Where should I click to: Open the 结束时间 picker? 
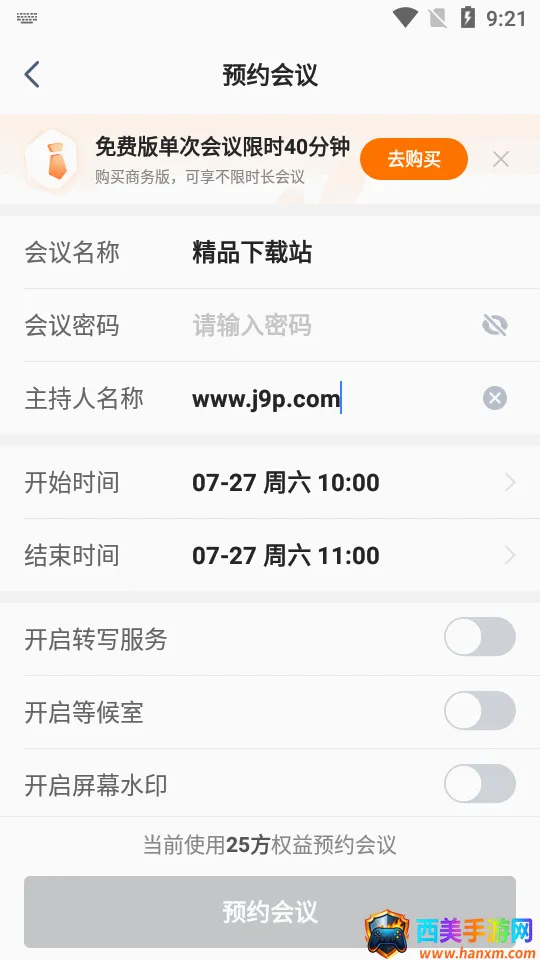(270, 555)
